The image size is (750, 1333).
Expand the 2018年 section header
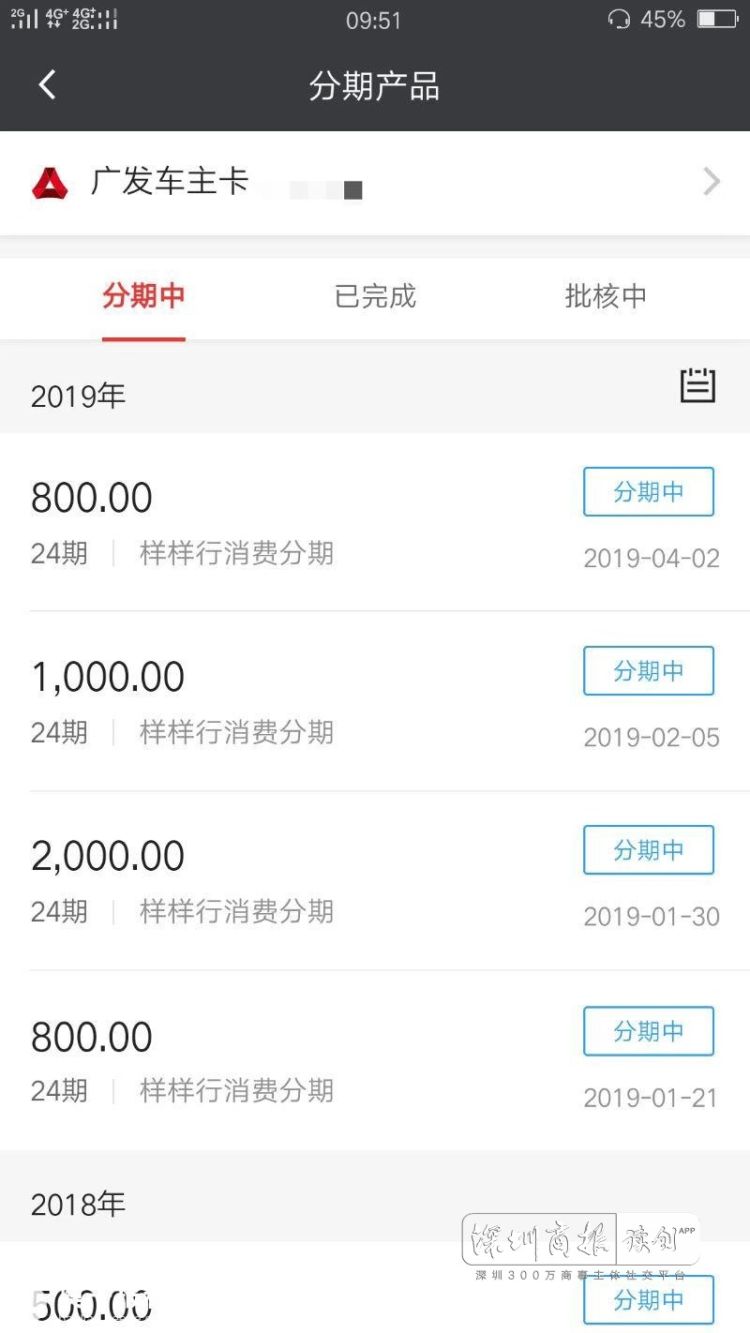point(78,1204)
